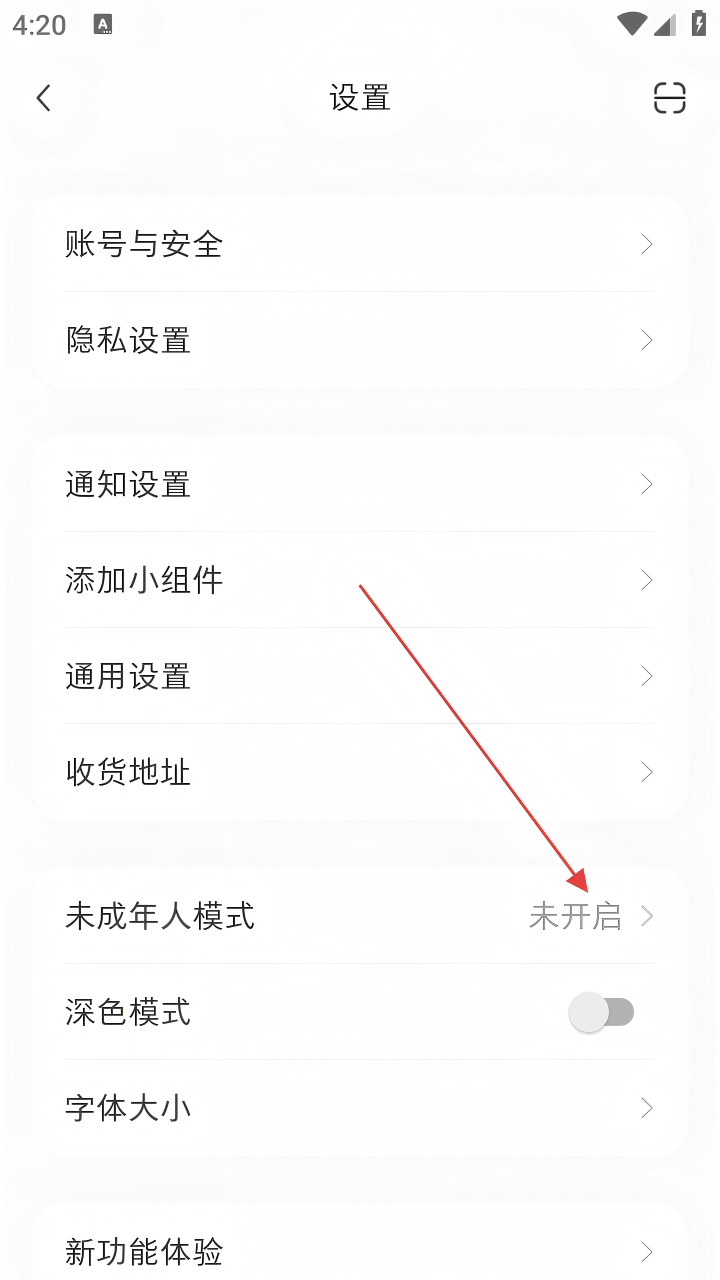Open 通知设置
The image size is (720, 1280).
(x=360, y=484)
